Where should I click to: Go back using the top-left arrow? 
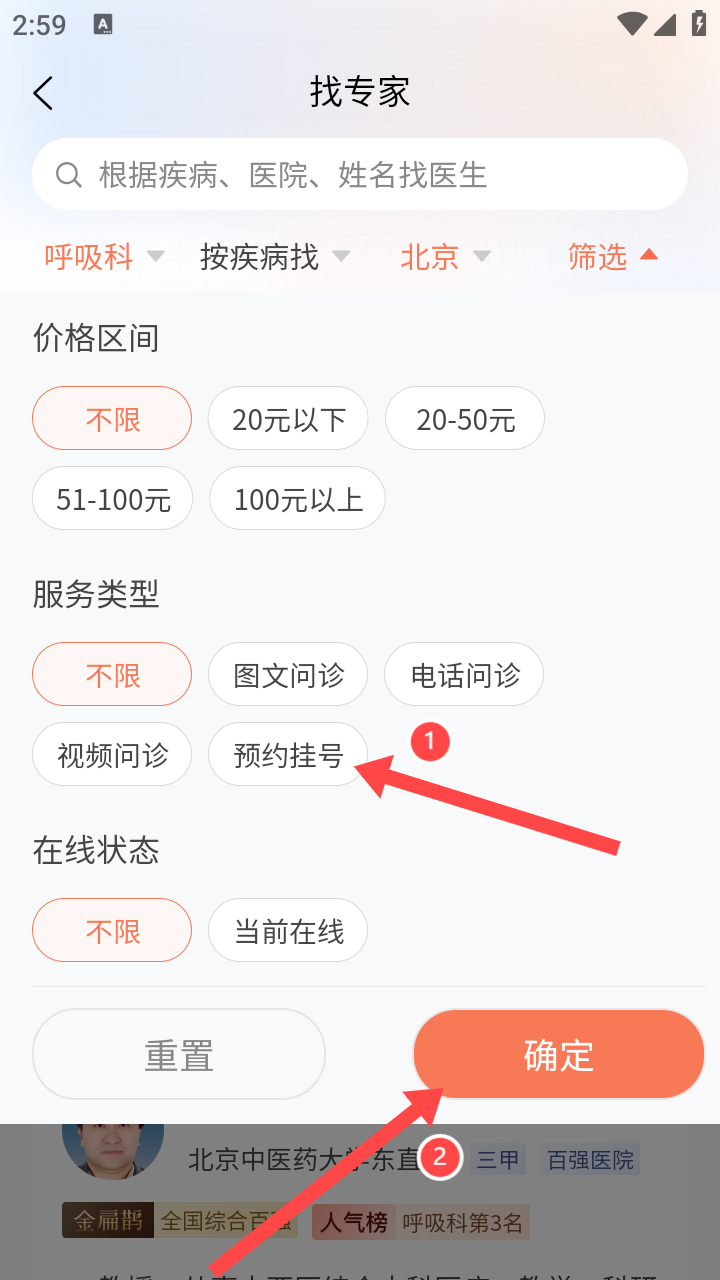click(42, 93)
